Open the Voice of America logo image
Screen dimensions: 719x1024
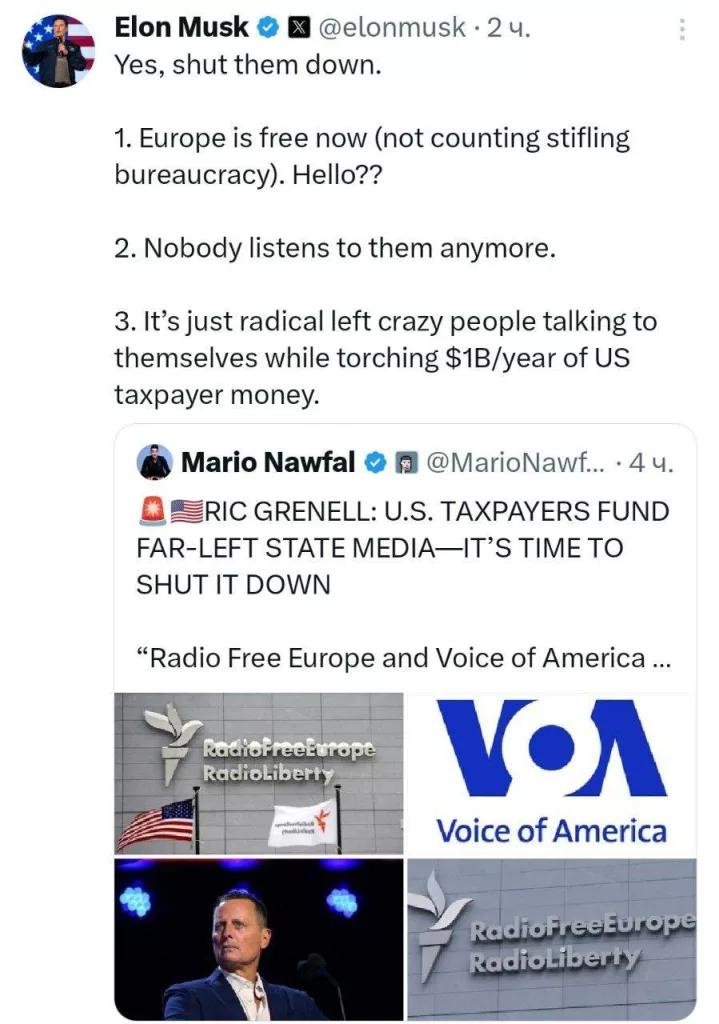pyautogui.click(x=551, y=771)
